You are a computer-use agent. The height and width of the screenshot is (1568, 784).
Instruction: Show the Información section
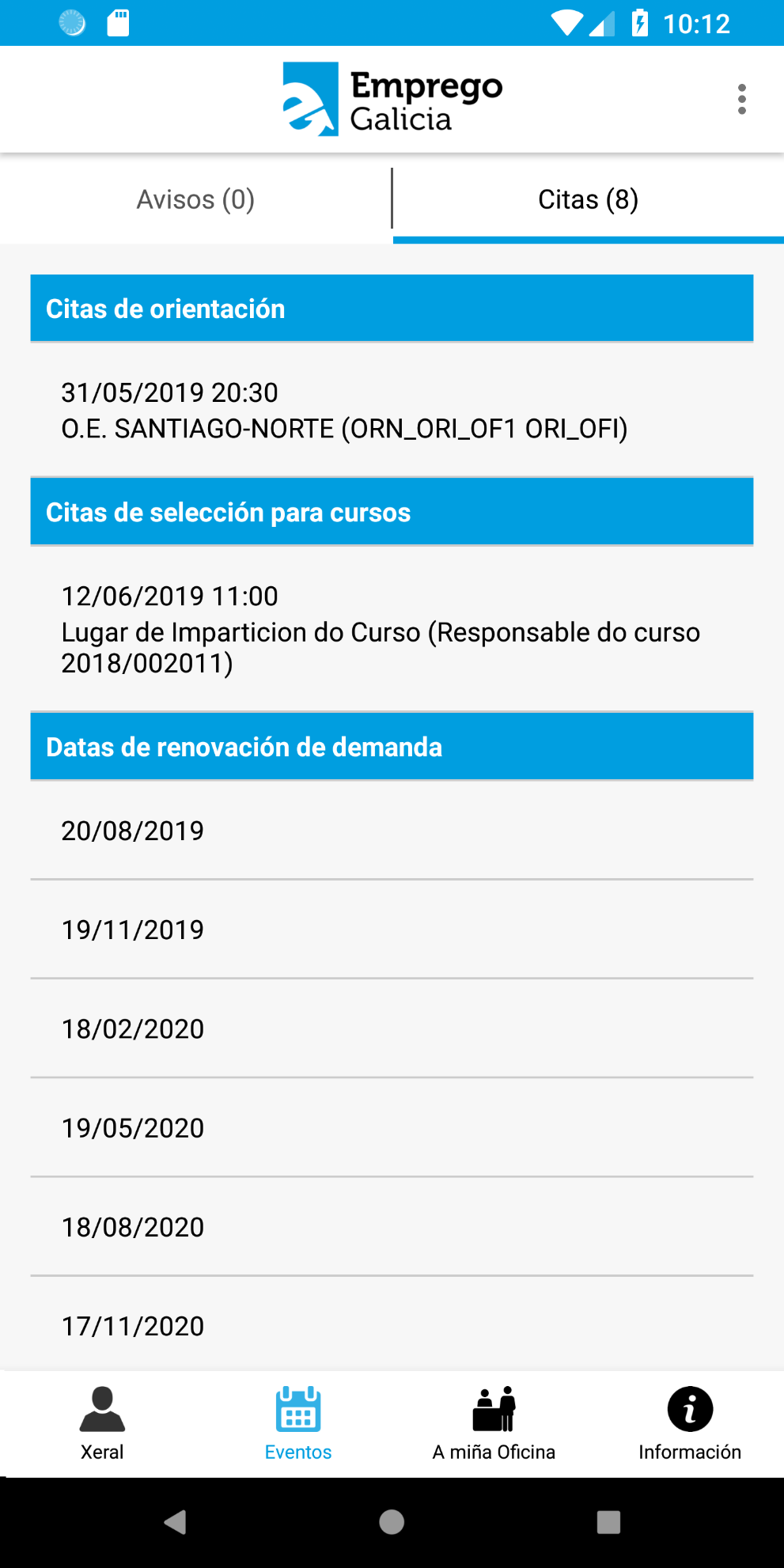pos(690,1424)
